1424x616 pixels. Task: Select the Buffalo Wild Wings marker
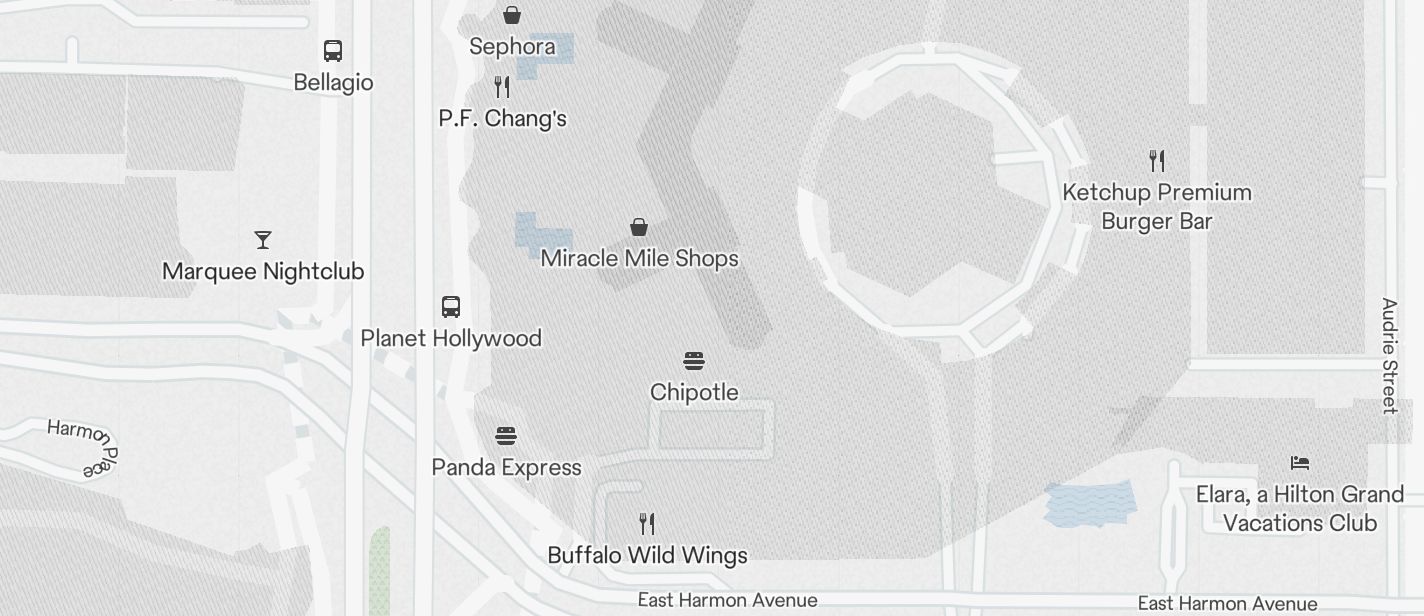click(647, 523)
